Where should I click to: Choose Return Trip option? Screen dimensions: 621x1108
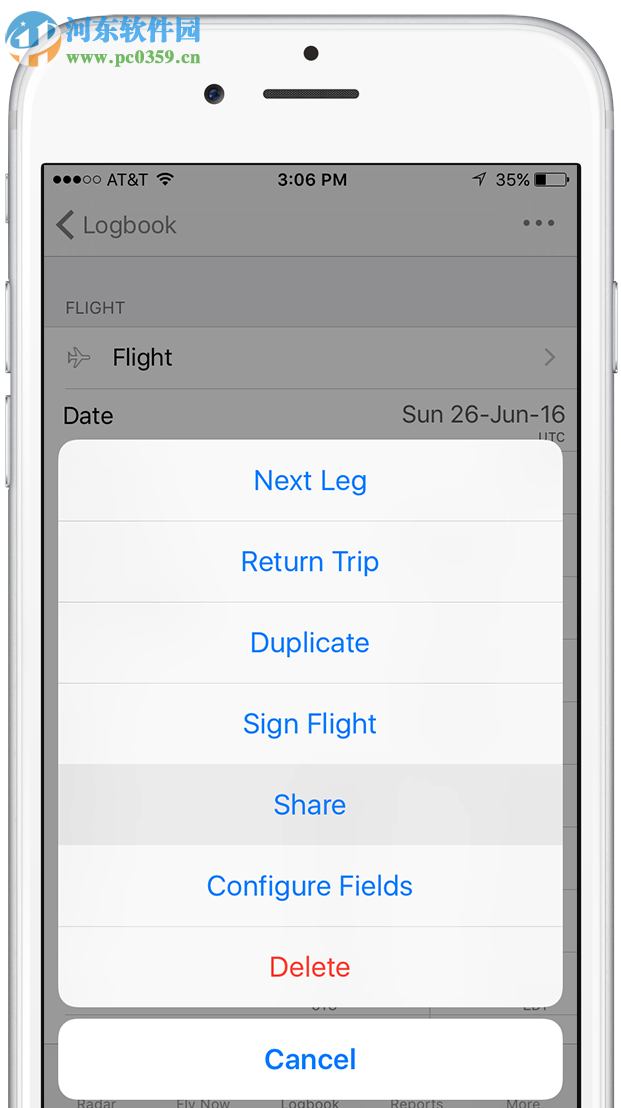[x=310, y=562]
